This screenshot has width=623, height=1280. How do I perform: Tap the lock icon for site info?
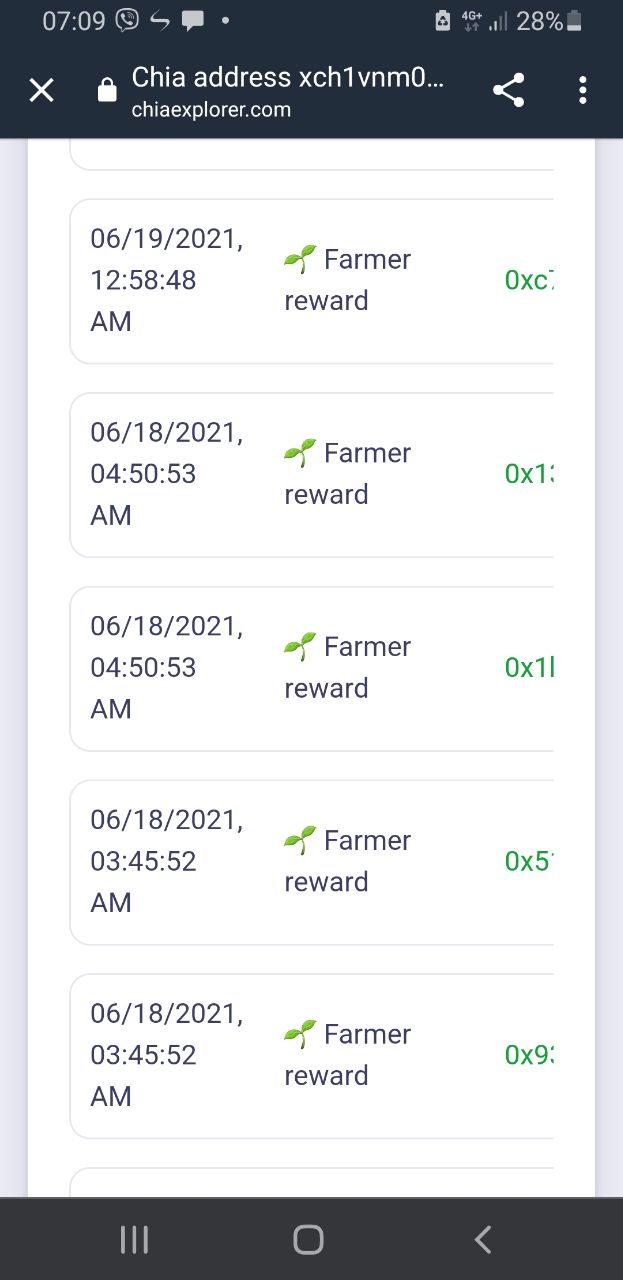[x=106, y=91]
